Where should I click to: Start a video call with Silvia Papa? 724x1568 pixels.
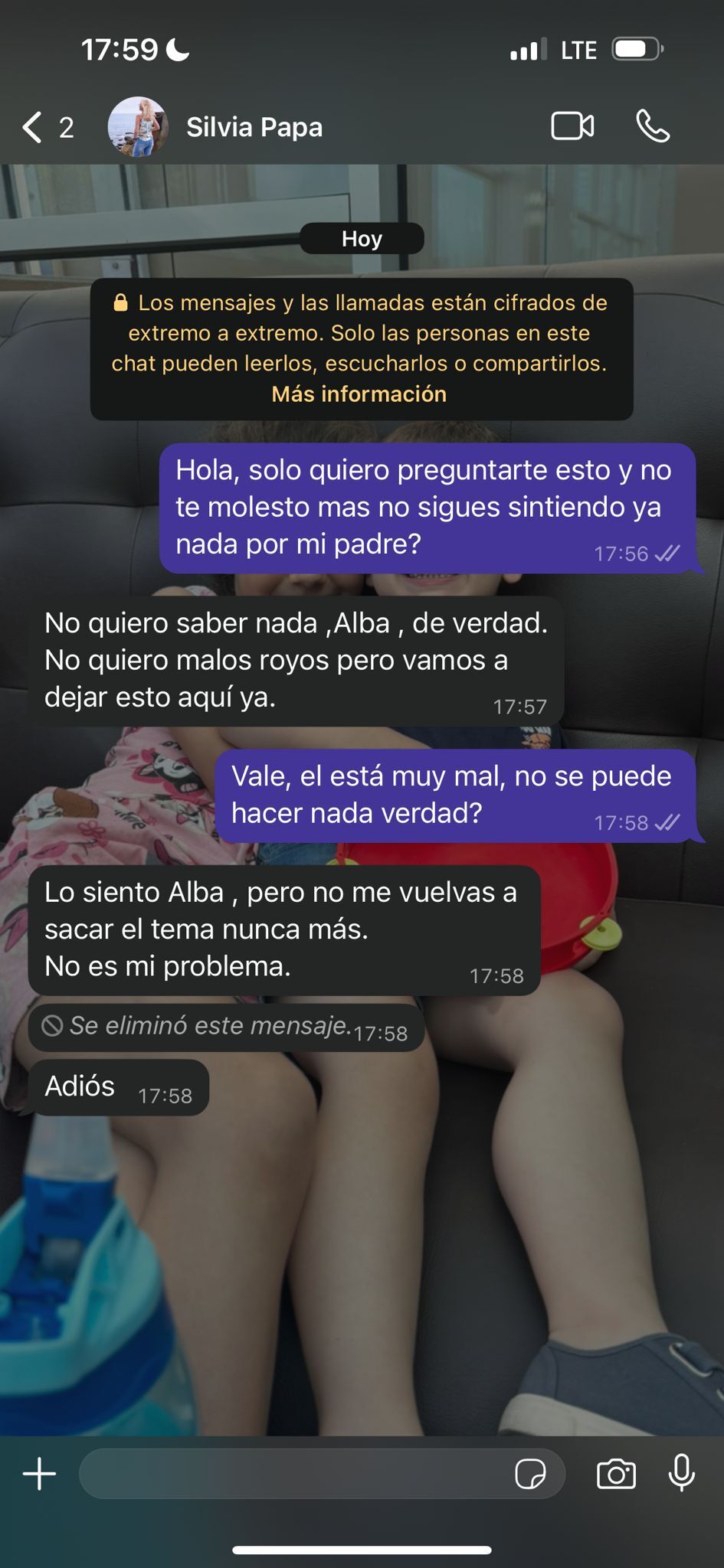pyautogui.click(x=572, y=126)
